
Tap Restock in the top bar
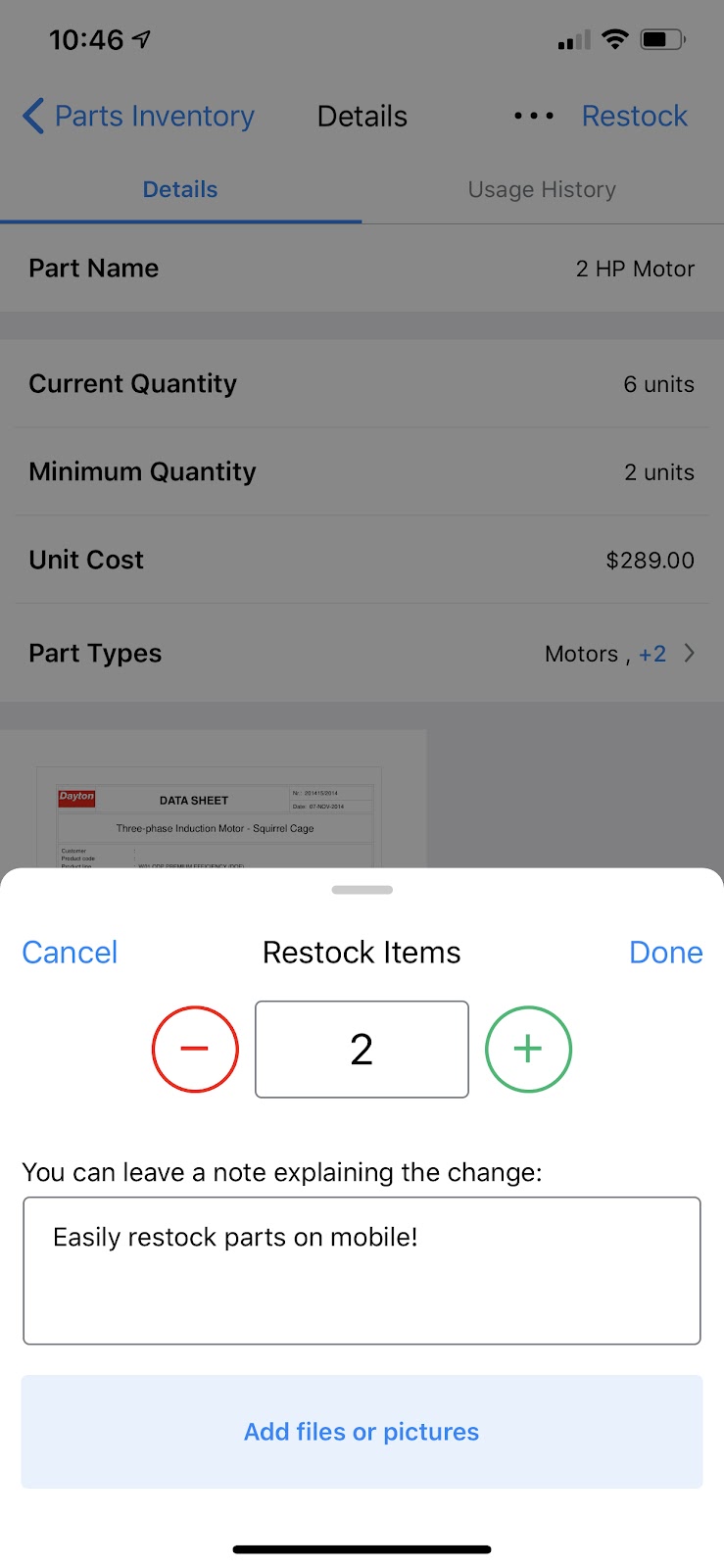tap(635, 117)
